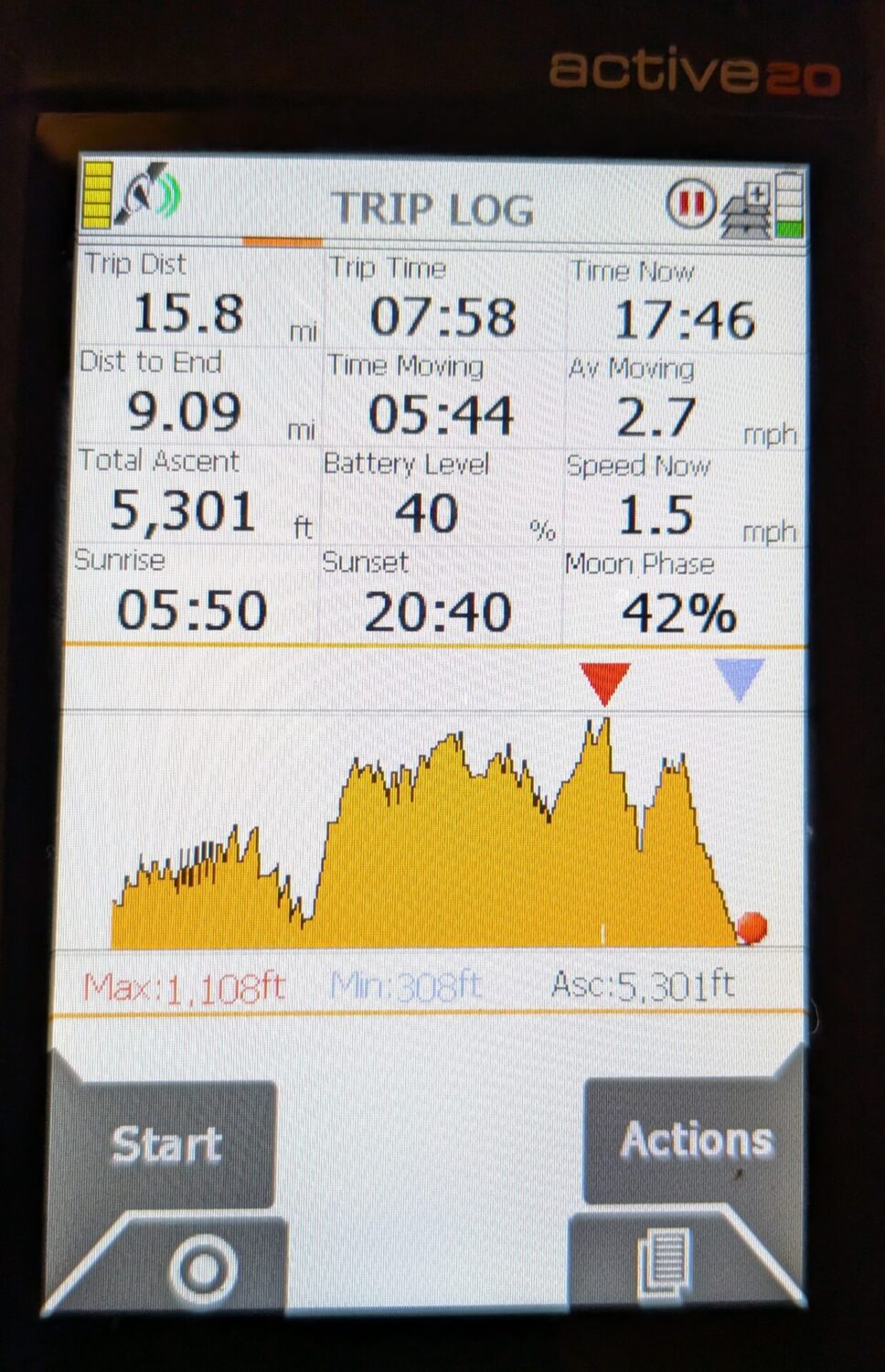This screenshot has height=1372, width=885.
Task: Select the Moon Phase data field
Action: [x=684, y=596]
